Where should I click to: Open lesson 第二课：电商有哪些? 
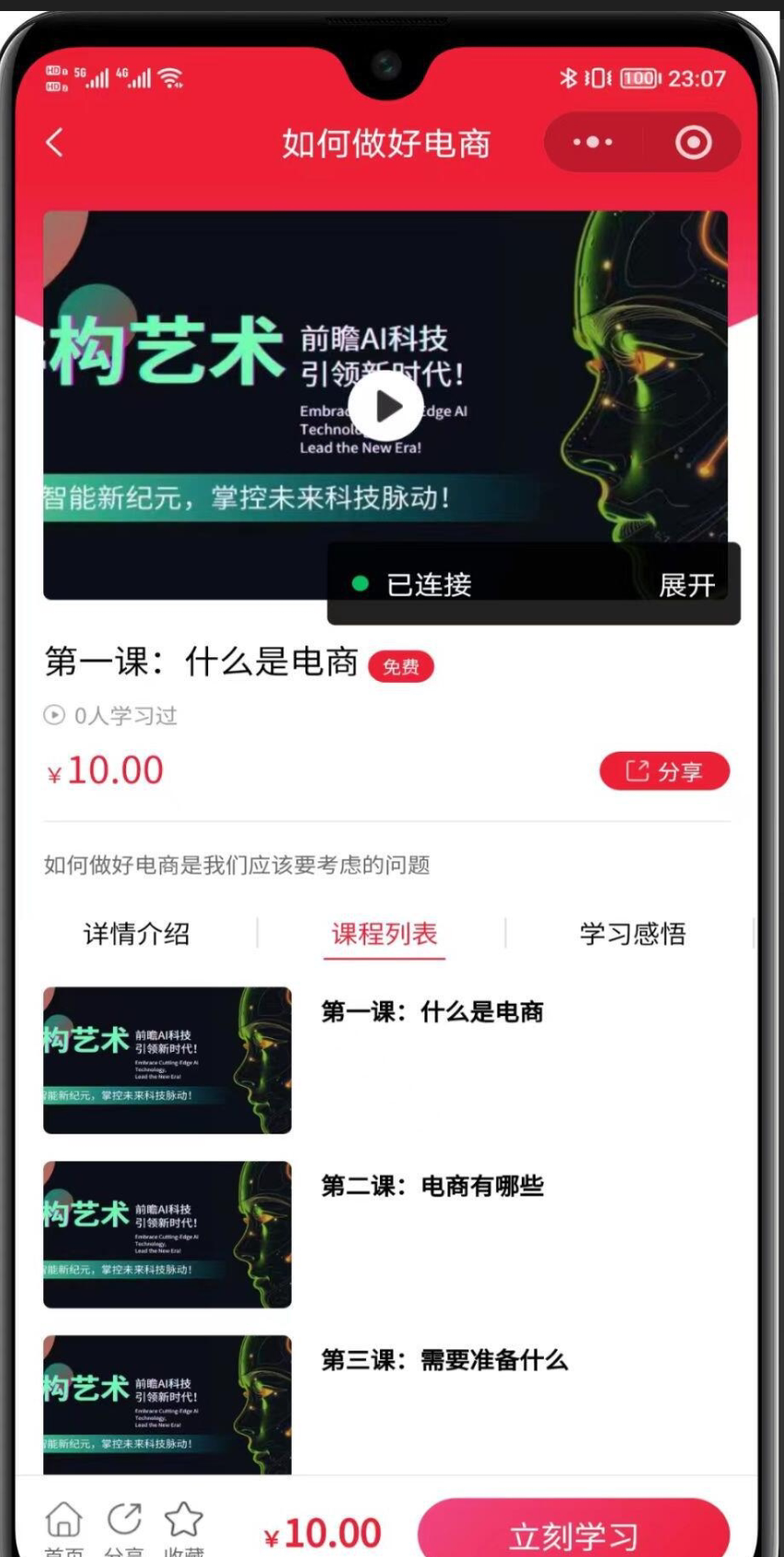(432, 1186)
